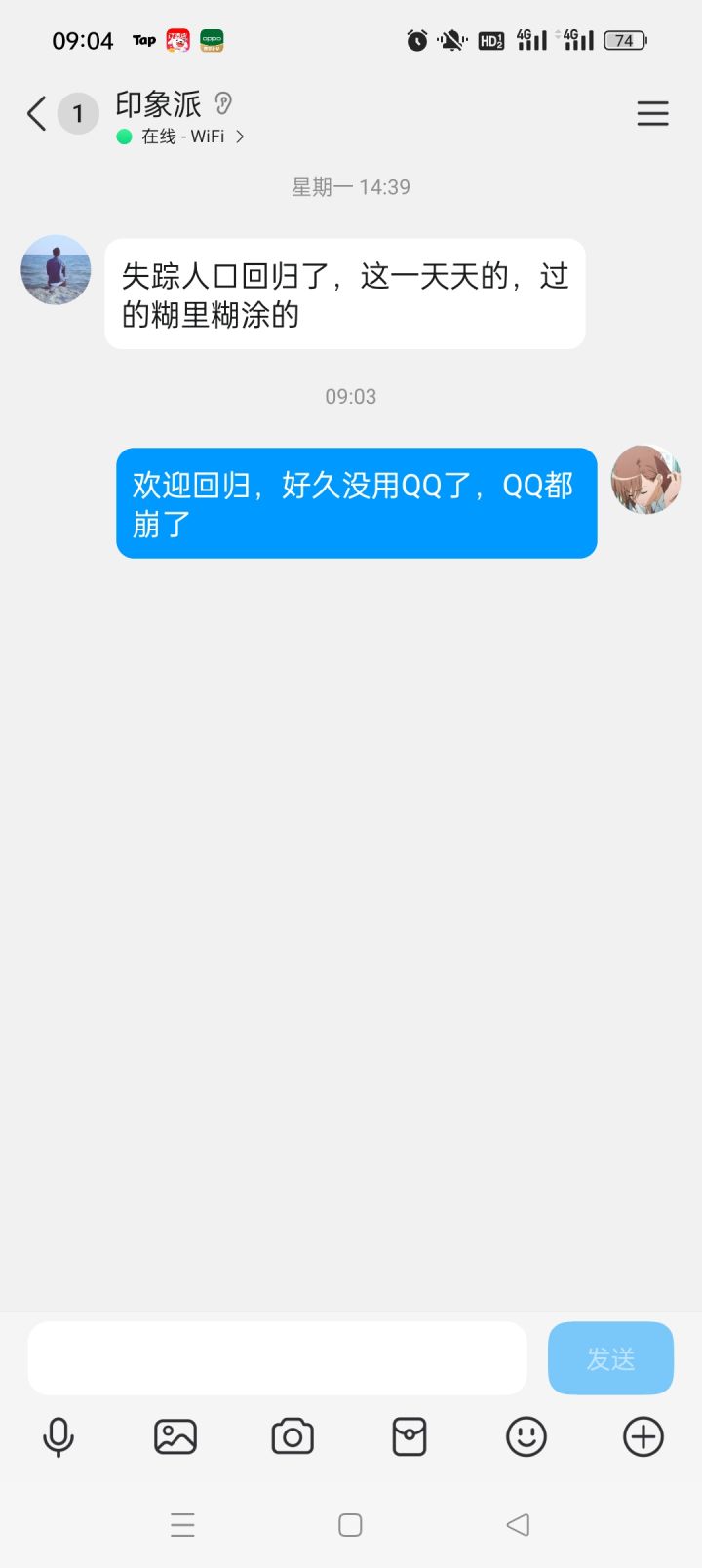Tap the green online status dot
The height and width of the screenshot is (1568, 702).
pos(125,137)
